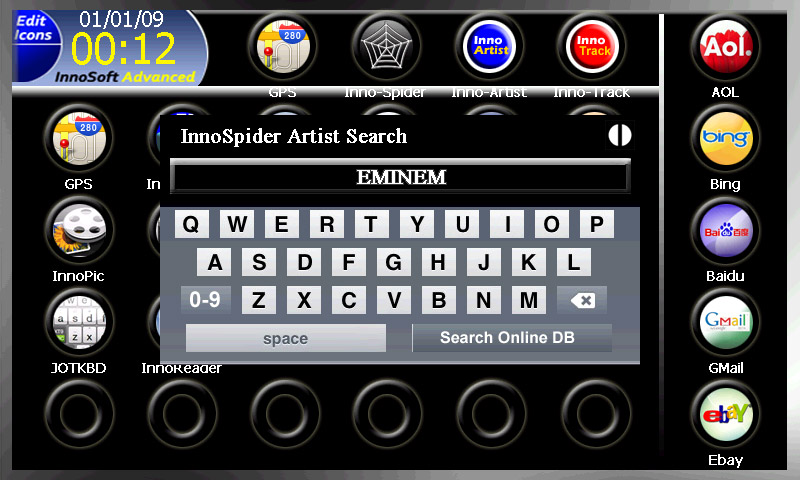Open the JOTKBD keyboard app
This screenshot has height=480, width=800.
78,323
